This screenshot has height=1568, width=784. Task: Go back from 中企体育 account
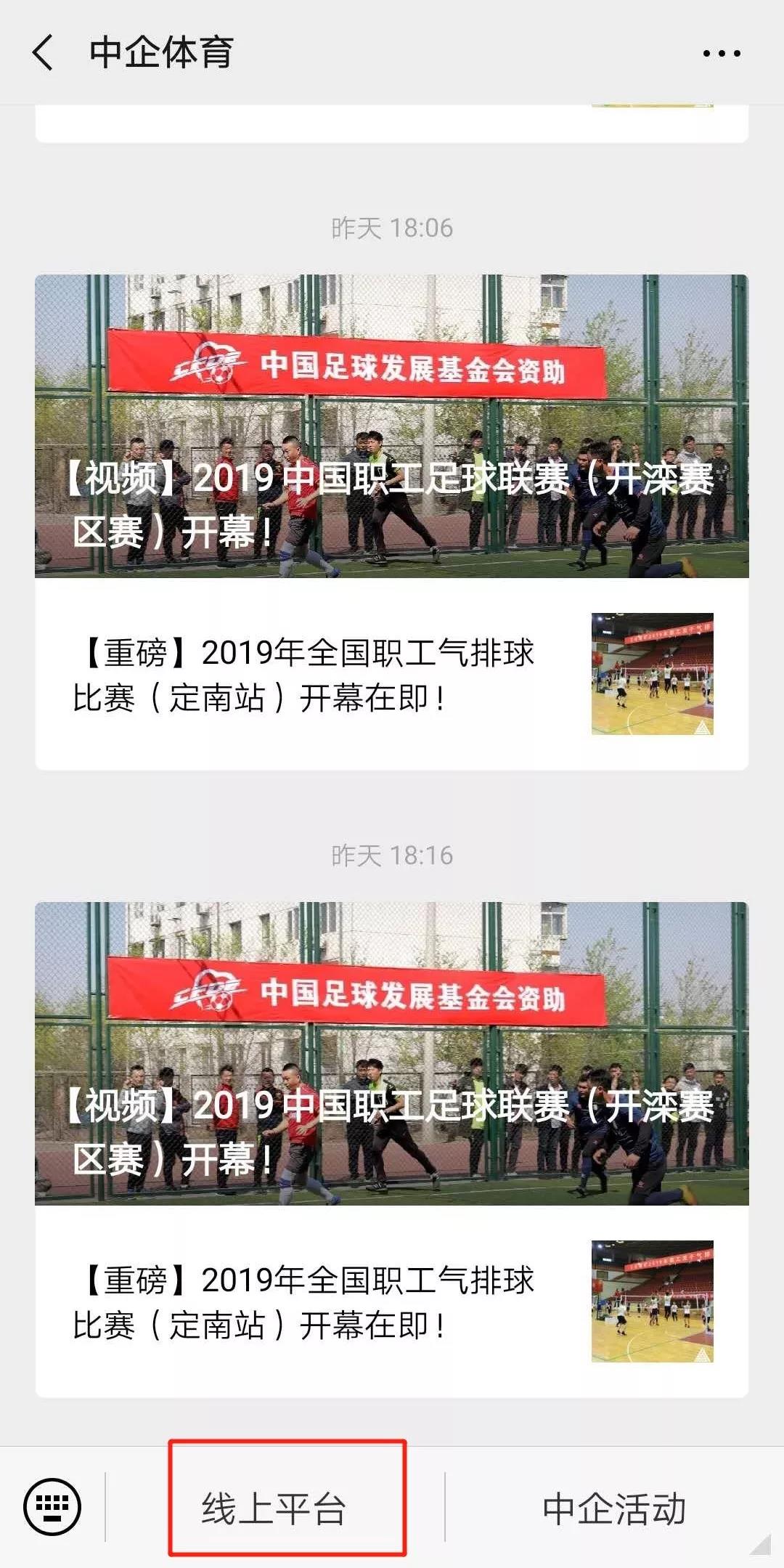tap(44, 53)
